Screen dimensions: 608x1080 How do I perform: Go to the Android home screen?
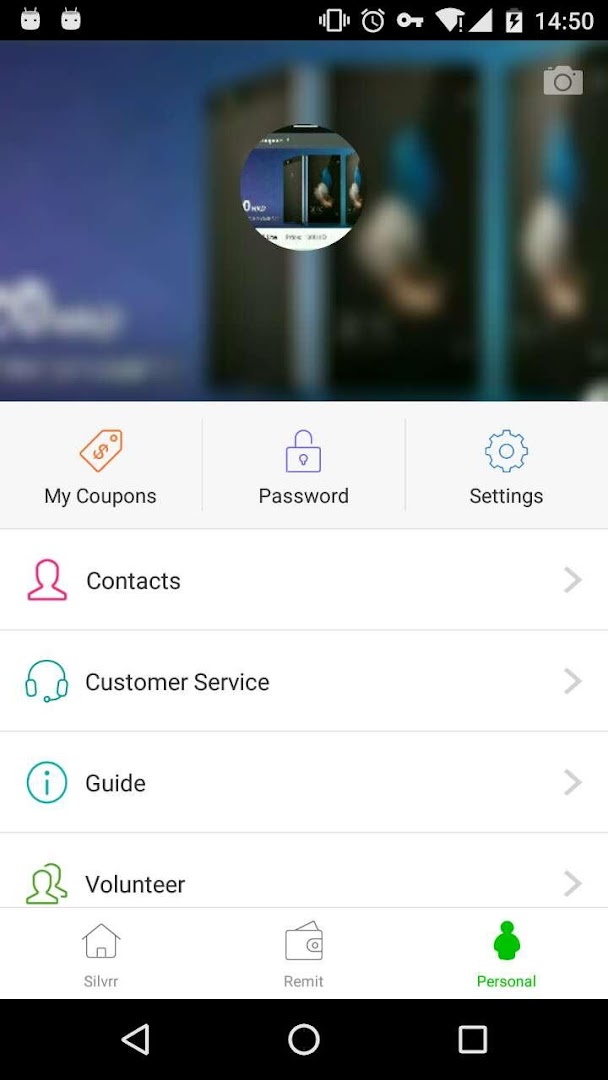pos(304,1040)
